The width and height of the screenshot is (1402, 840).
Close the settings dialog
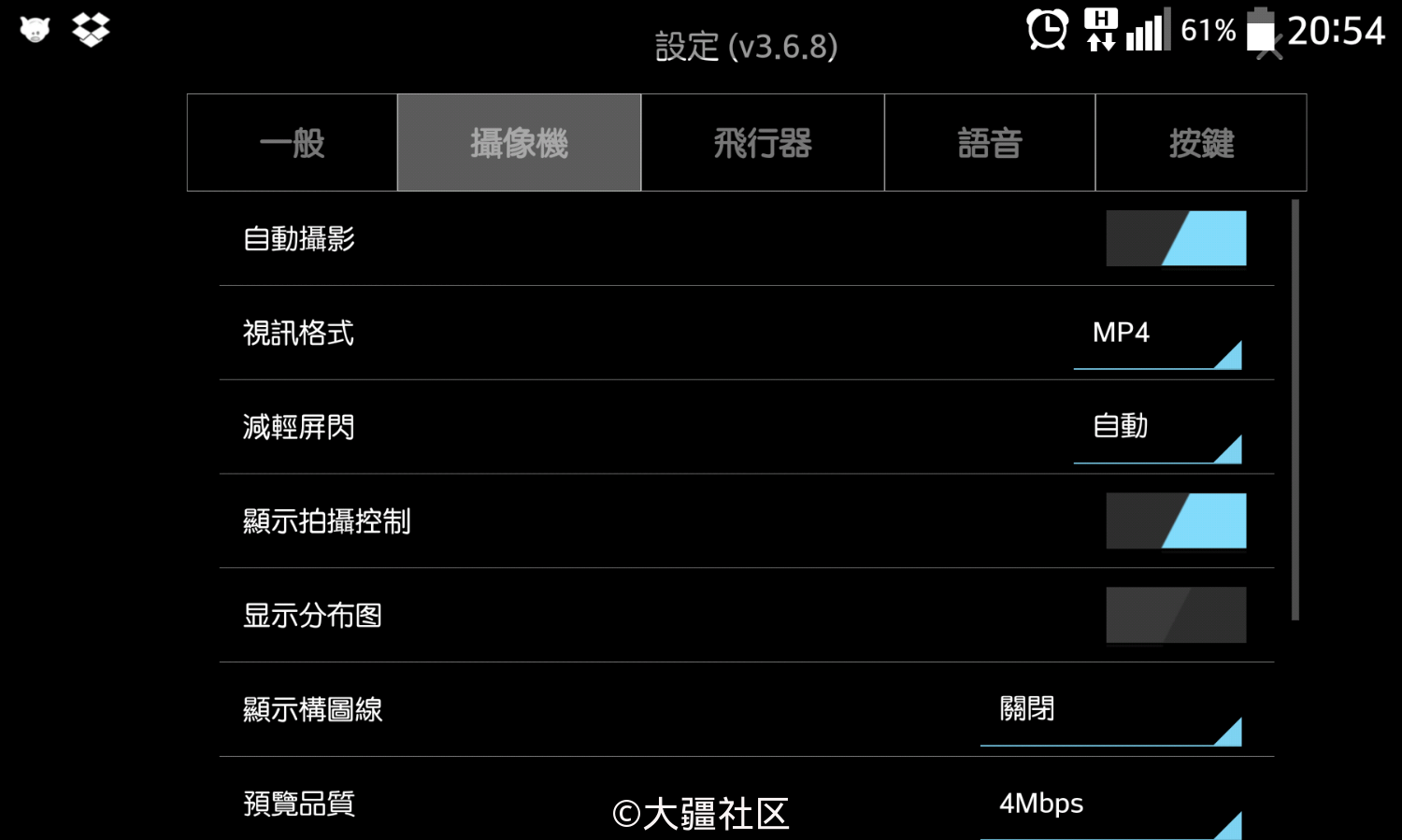coord(1269,49)
